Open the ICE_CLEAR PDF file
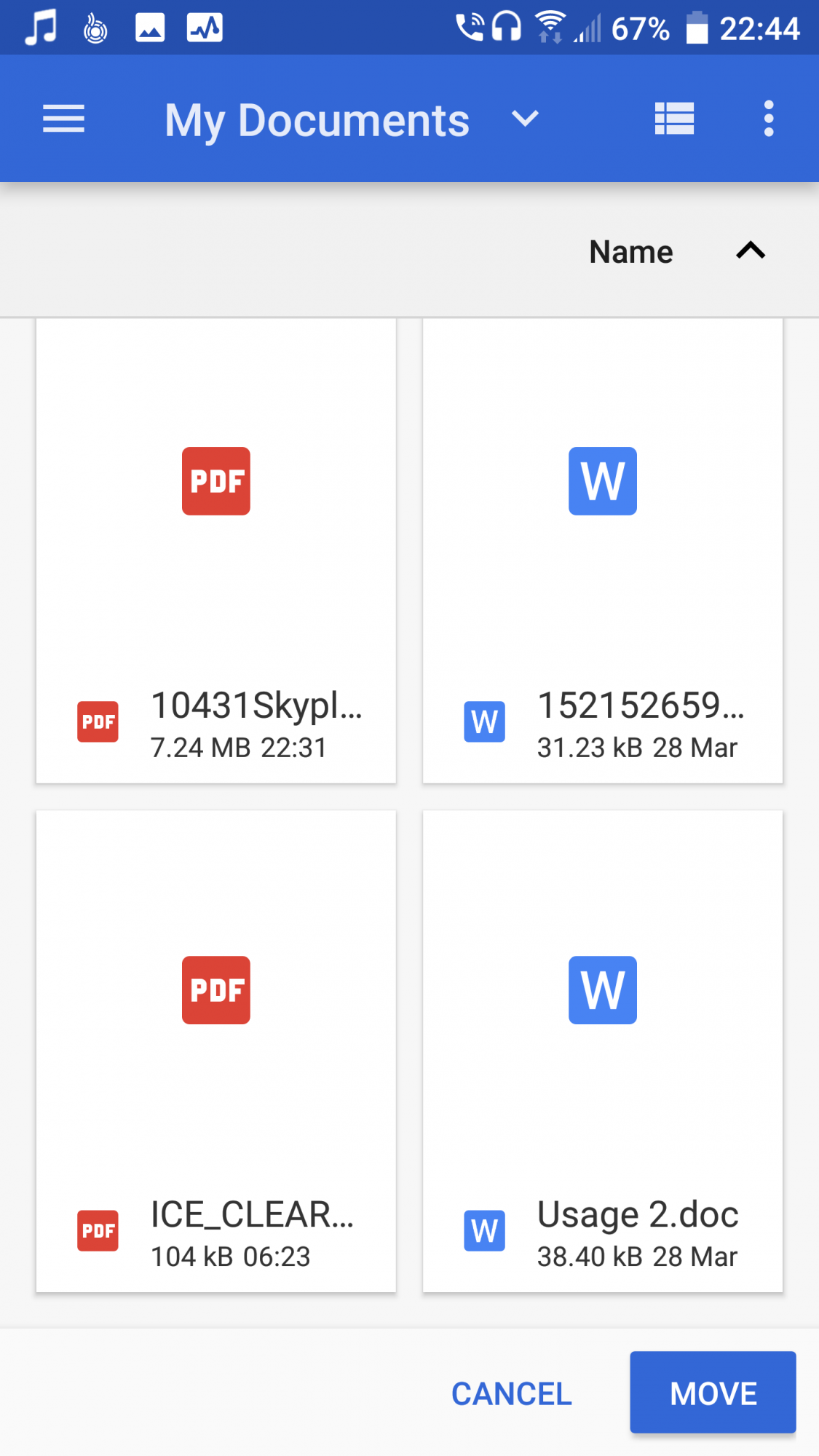This screenshot has width=819, height=1456. pyautogui.click(x=216, y=1051)
